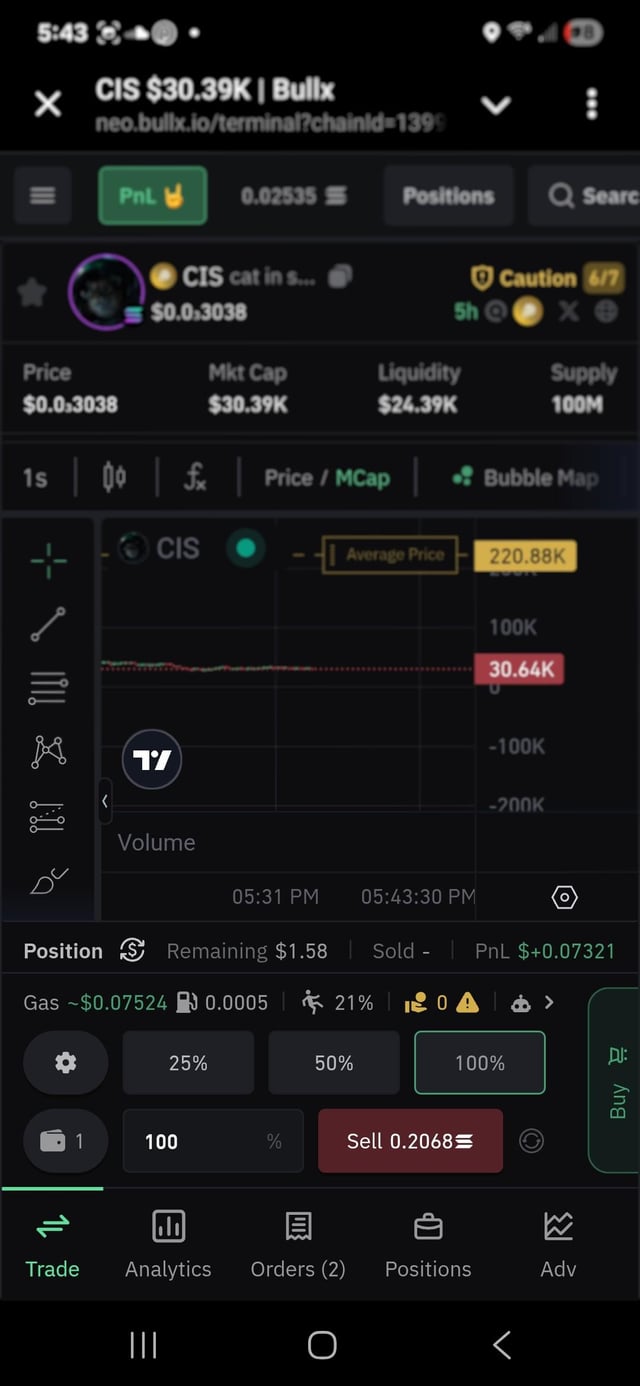Close the browser tab with the X
The image size is (640, 1386).
point(48,104)
